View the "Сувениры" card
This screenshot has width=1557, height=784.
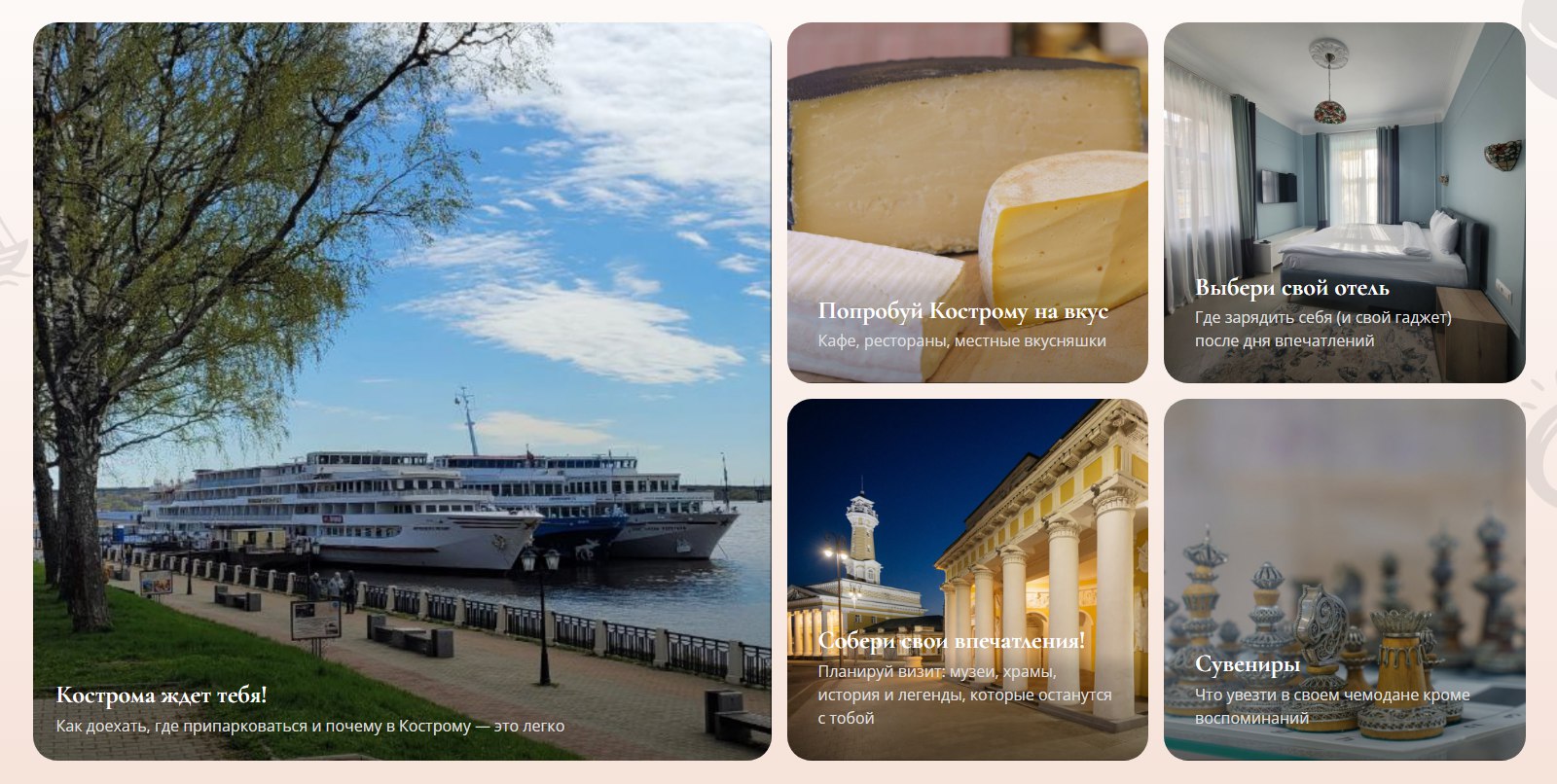click(x=1344, y=579)
